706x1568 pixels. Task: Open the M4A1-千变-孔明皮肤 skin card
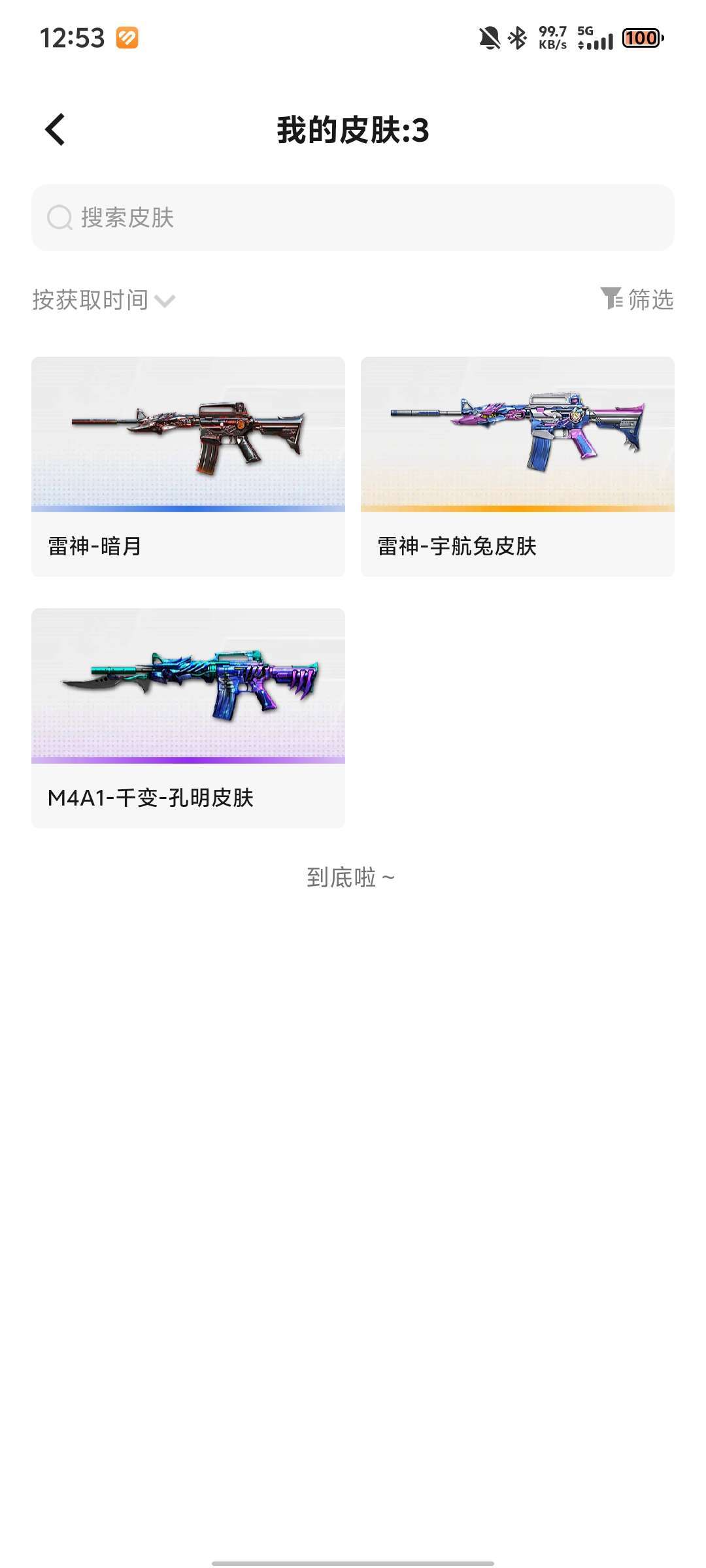tap(188, 718)
